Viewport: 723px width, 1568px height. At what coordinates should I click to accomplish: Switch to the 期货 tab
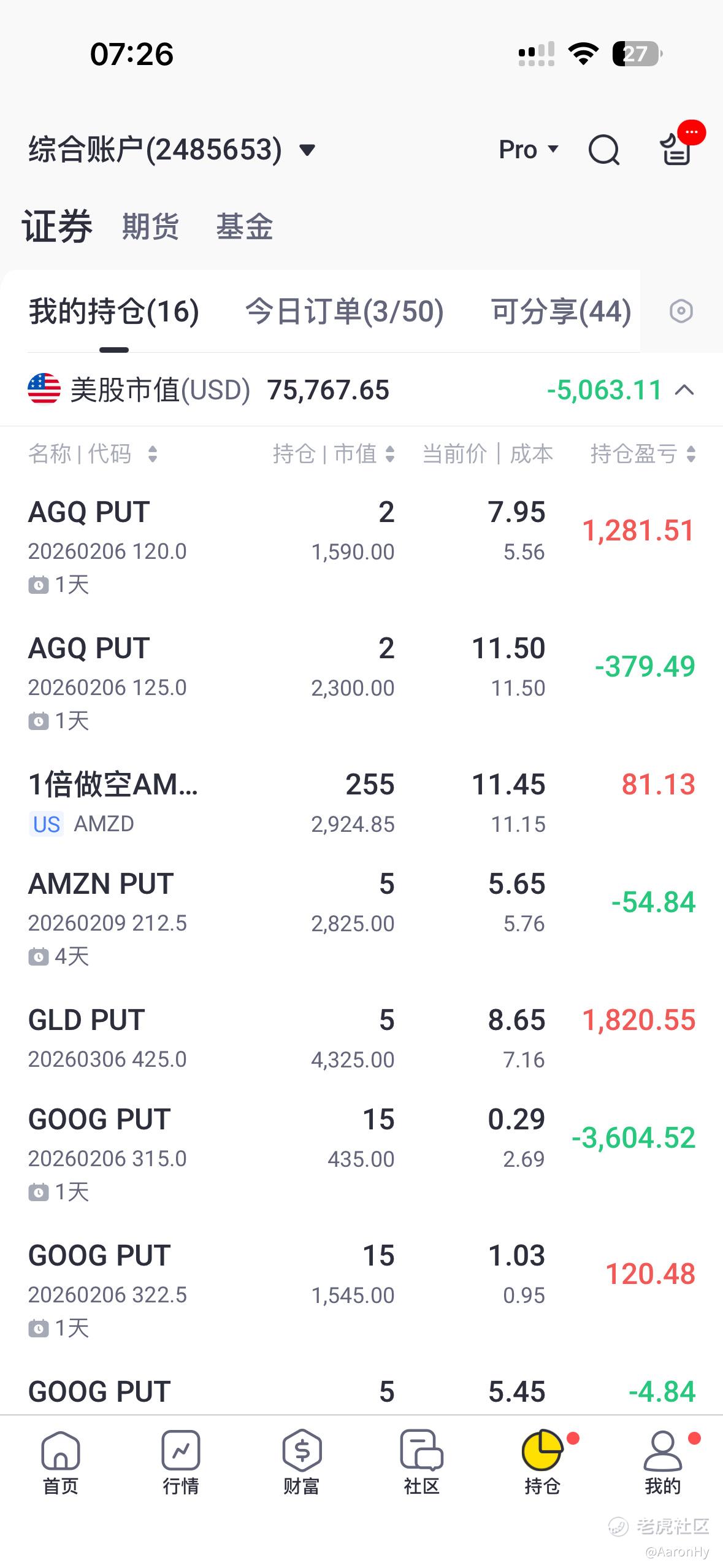pyautogui.click(x=150, y=226)
